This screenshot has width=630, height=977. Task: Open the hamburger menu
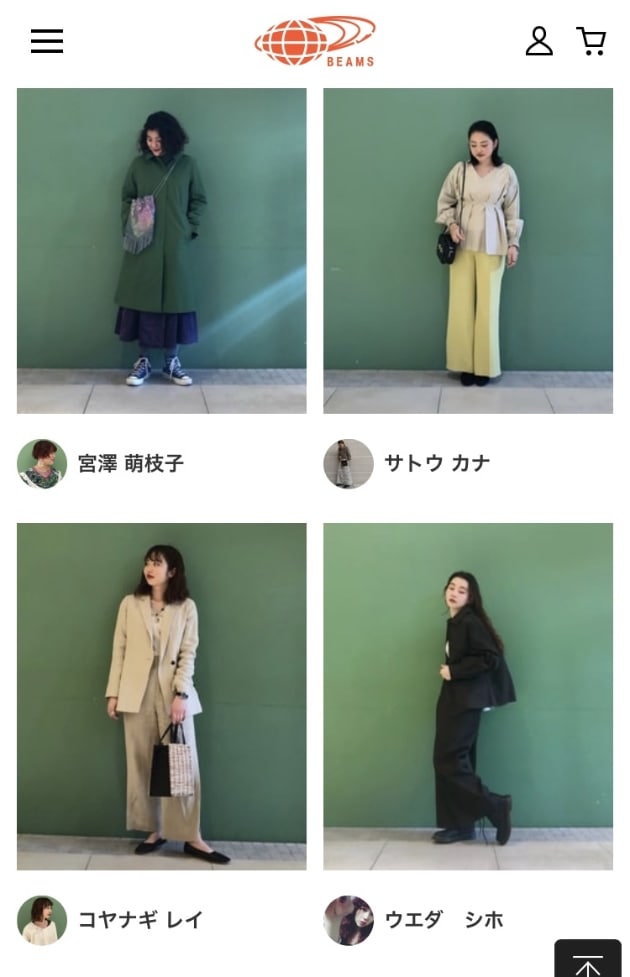[47, 41]
